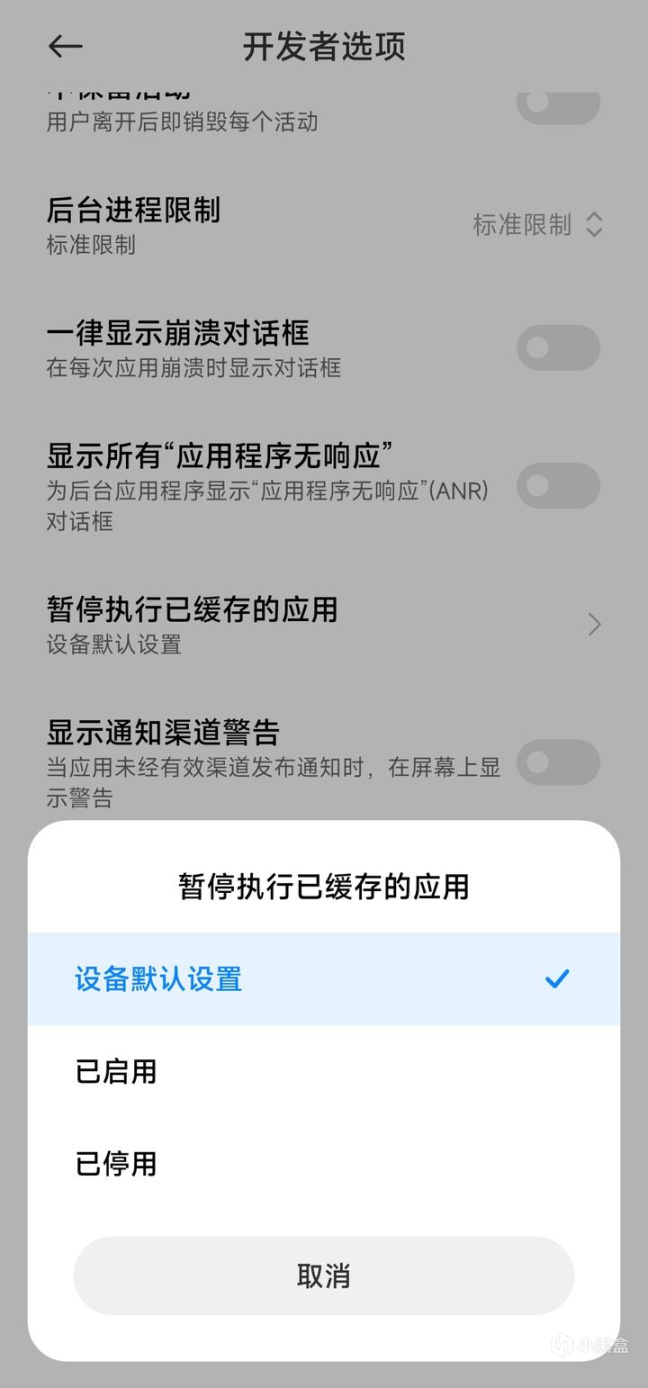Tap 取消 to dismiss the dialog

(323, 1275)
